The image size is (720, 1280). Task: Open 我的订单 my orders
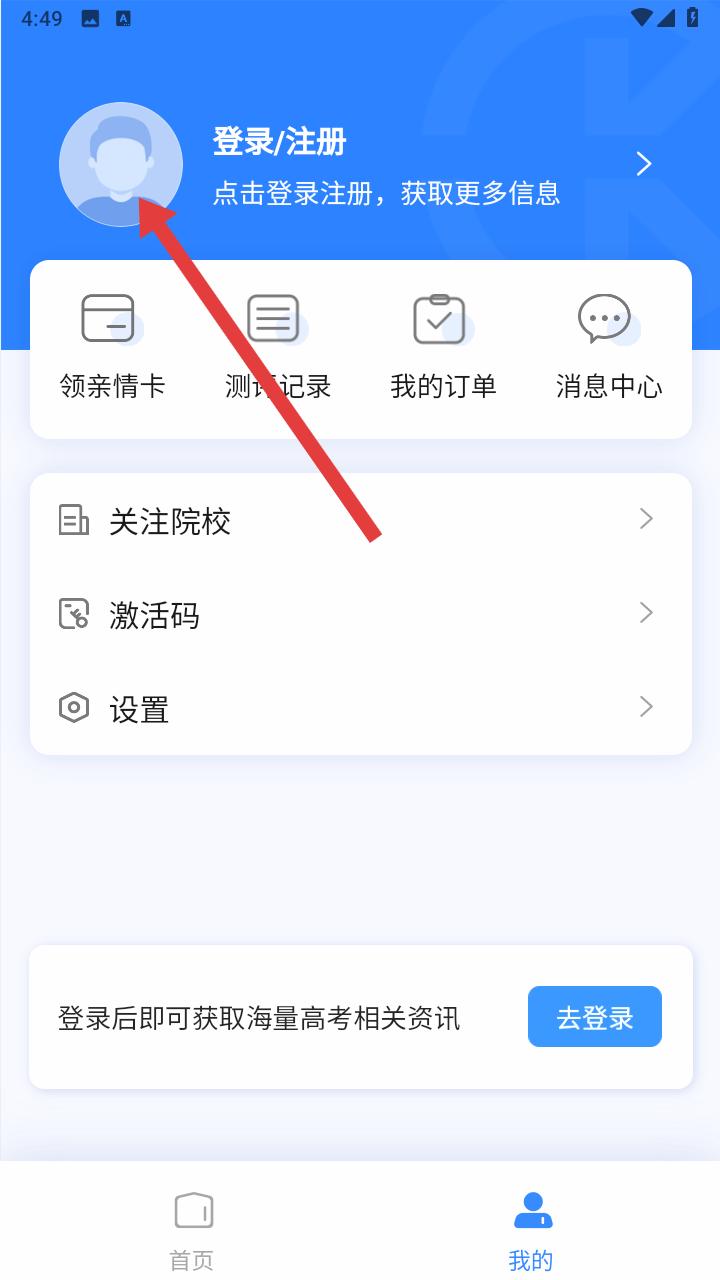pyautogui.click(x=443, y=345)
